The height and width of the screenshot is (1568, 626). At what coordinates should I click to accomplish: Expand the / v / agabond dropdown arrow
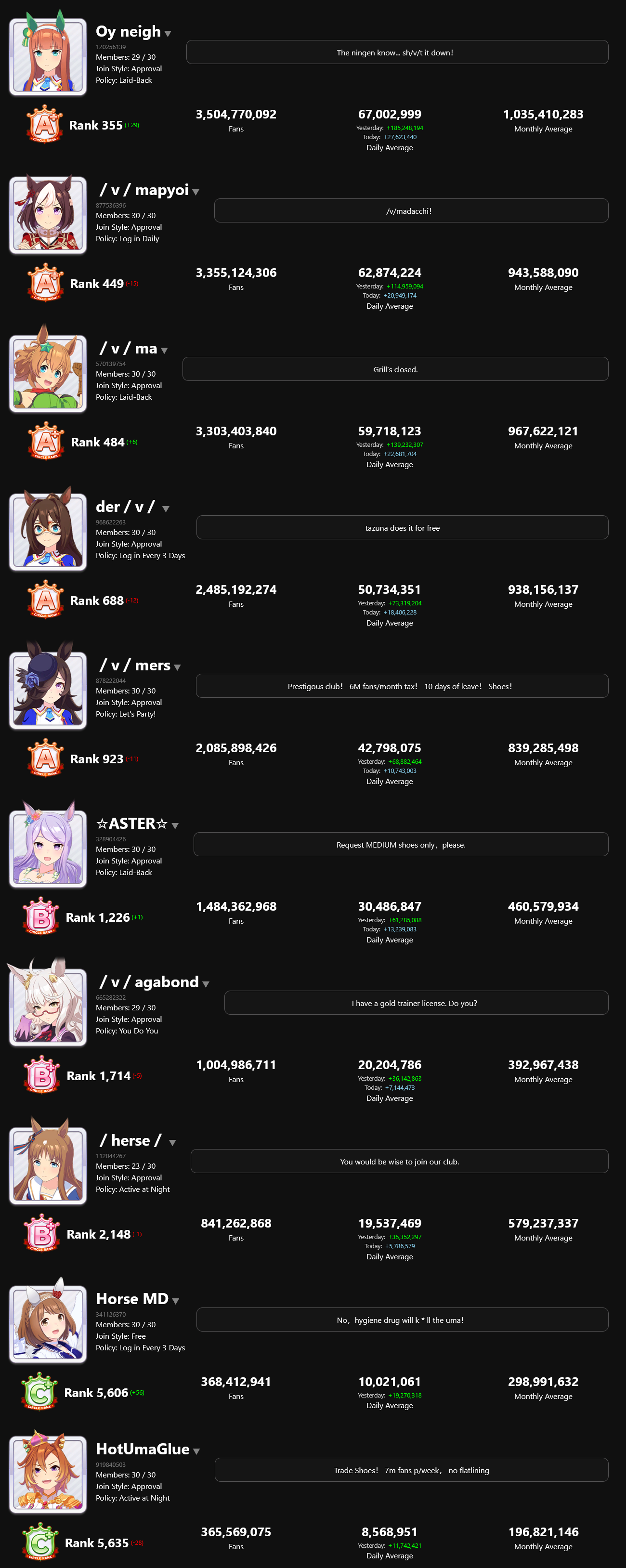point(206,984)
